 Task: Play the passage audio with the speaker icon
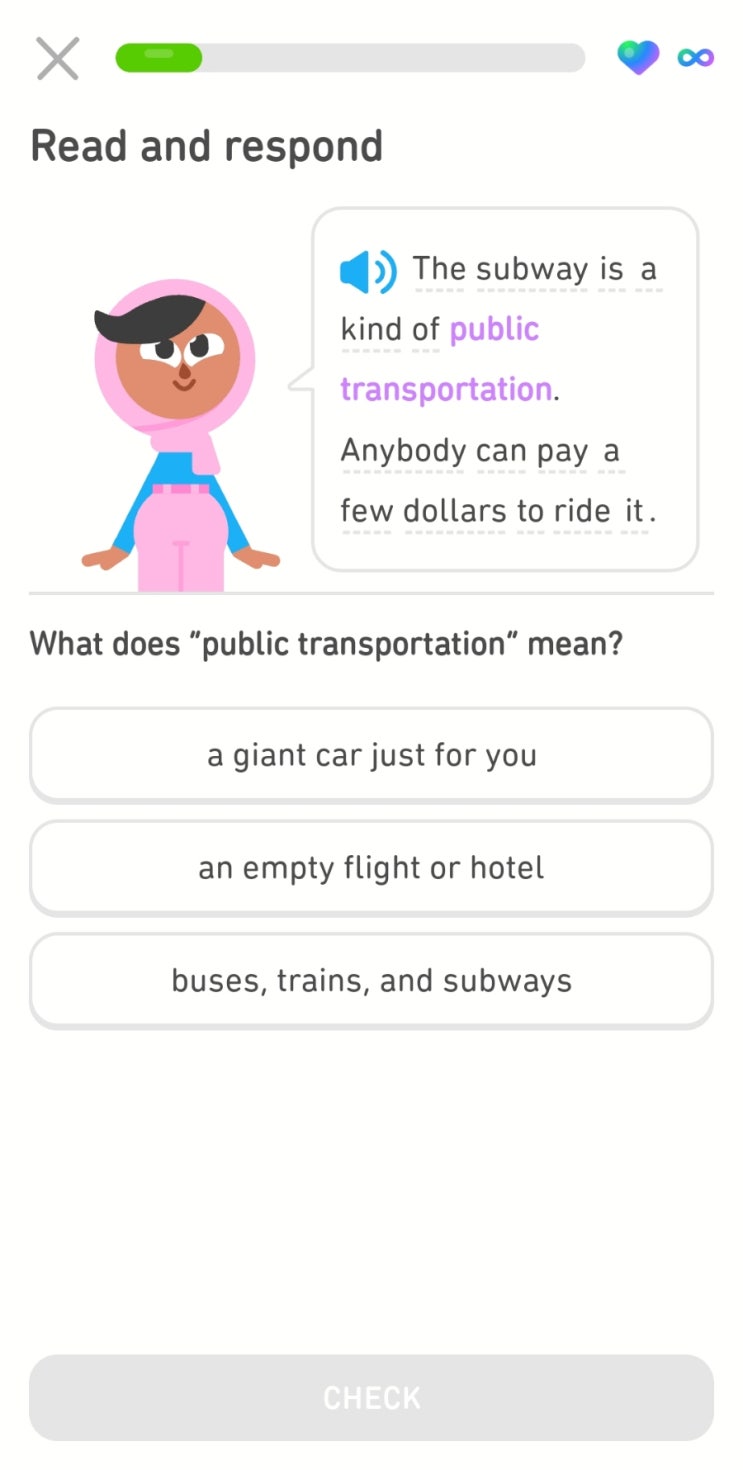(367, 271)
